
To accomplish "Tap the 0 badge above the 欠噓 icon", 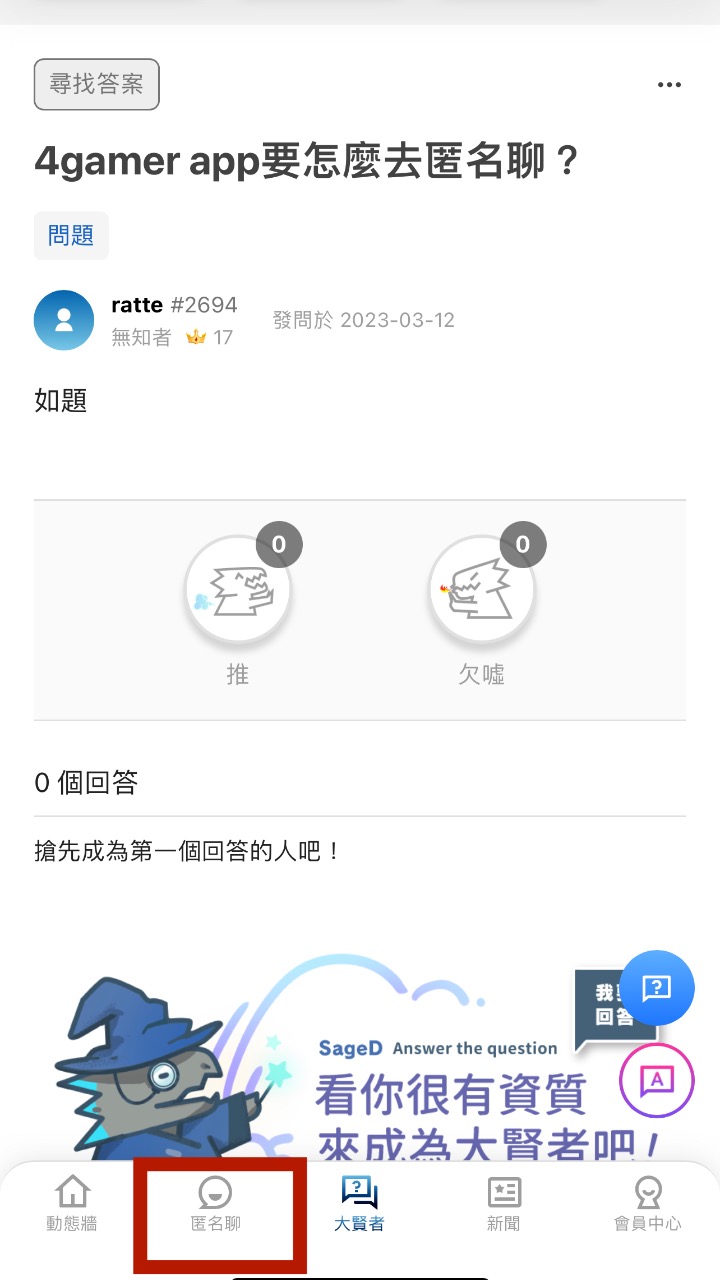I will pos(523,544).
